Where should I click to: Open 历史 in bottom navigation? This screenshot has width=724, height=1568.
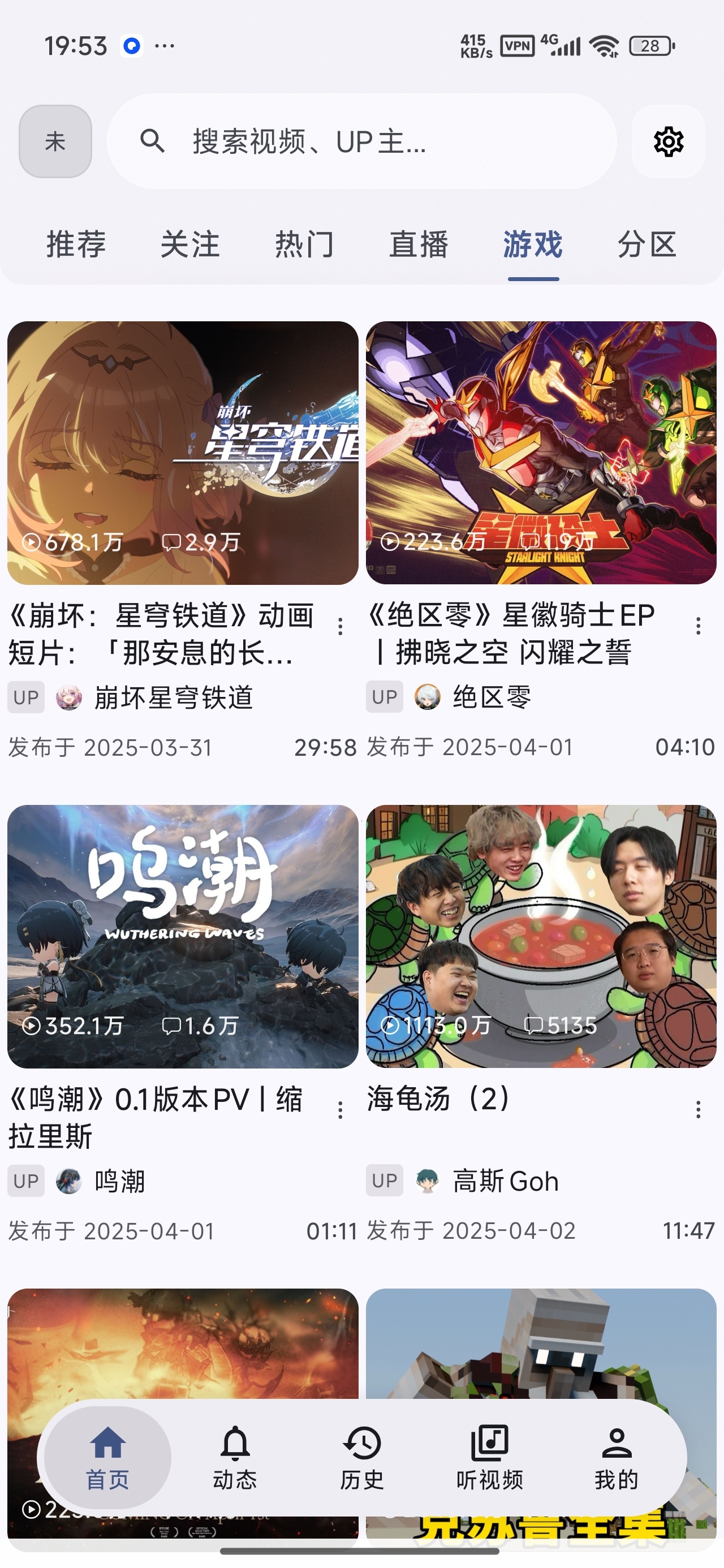(363, 1458)
